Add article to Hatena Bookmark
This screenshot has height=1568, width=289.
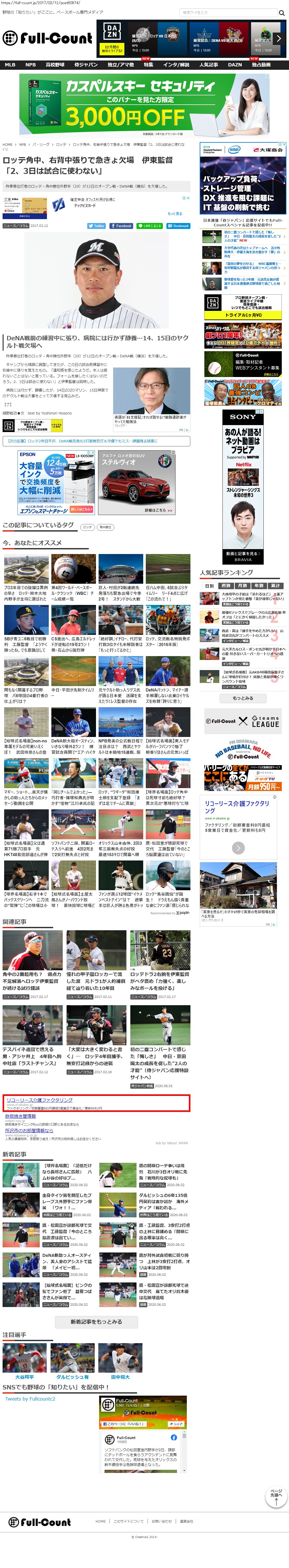coord(178,226)
